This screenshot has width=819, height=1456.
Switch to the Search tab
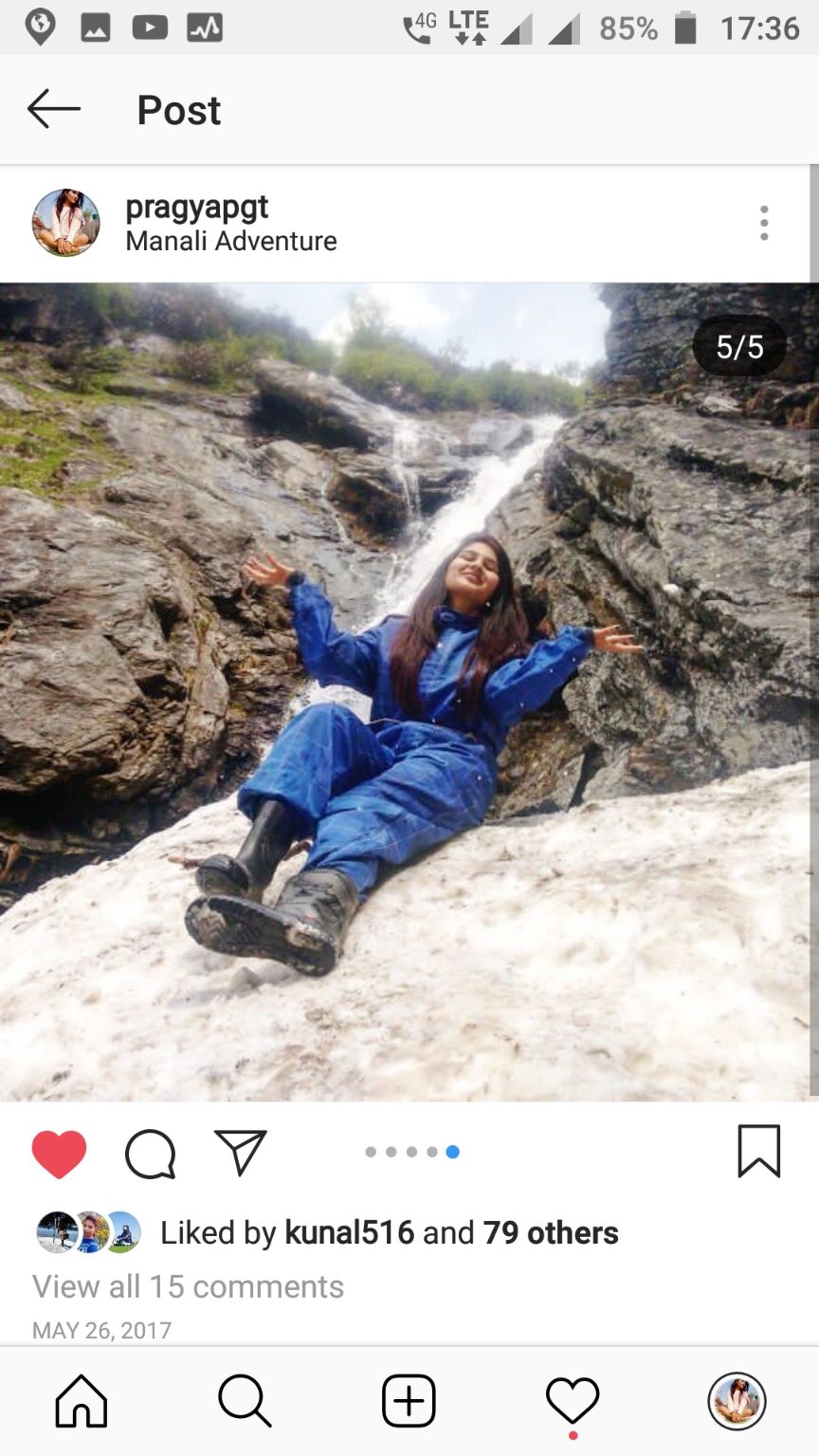point(245,1401)
